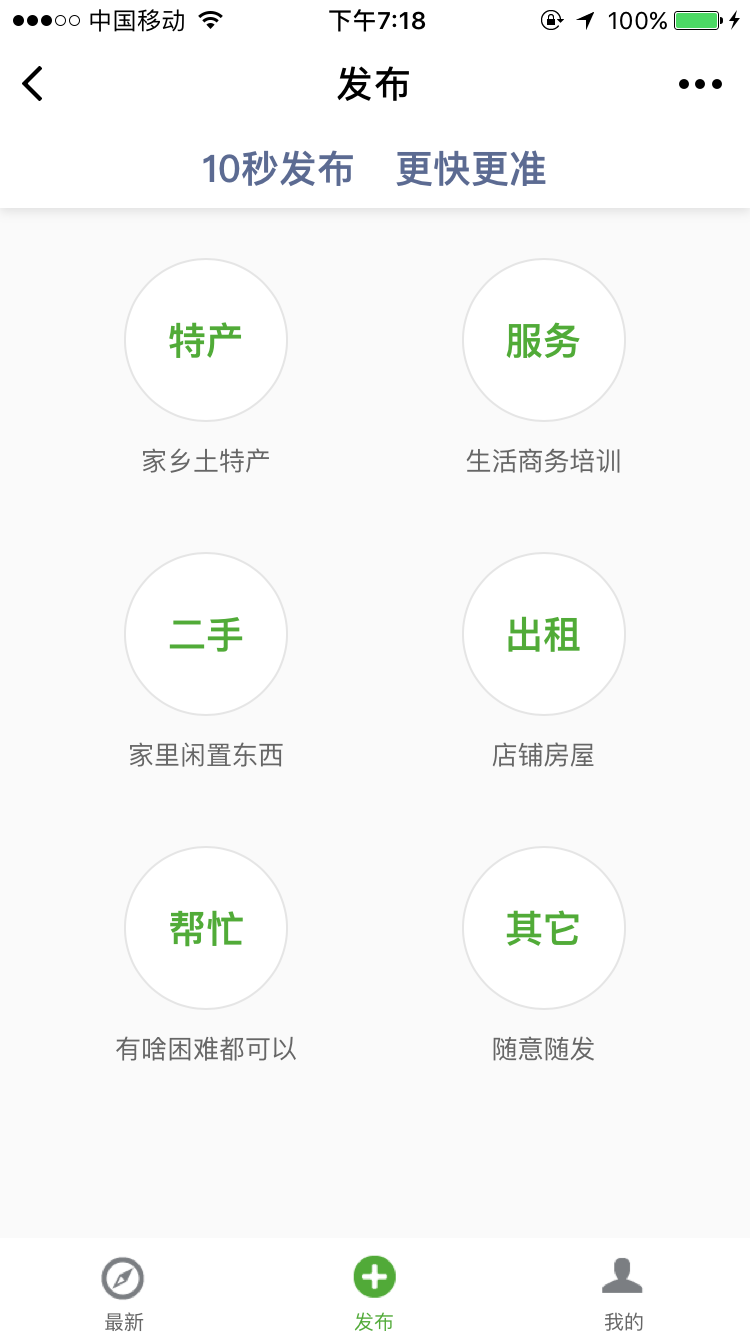Go back using the top-left arrow
750x1334 pixels.
[x=33, y=84]
